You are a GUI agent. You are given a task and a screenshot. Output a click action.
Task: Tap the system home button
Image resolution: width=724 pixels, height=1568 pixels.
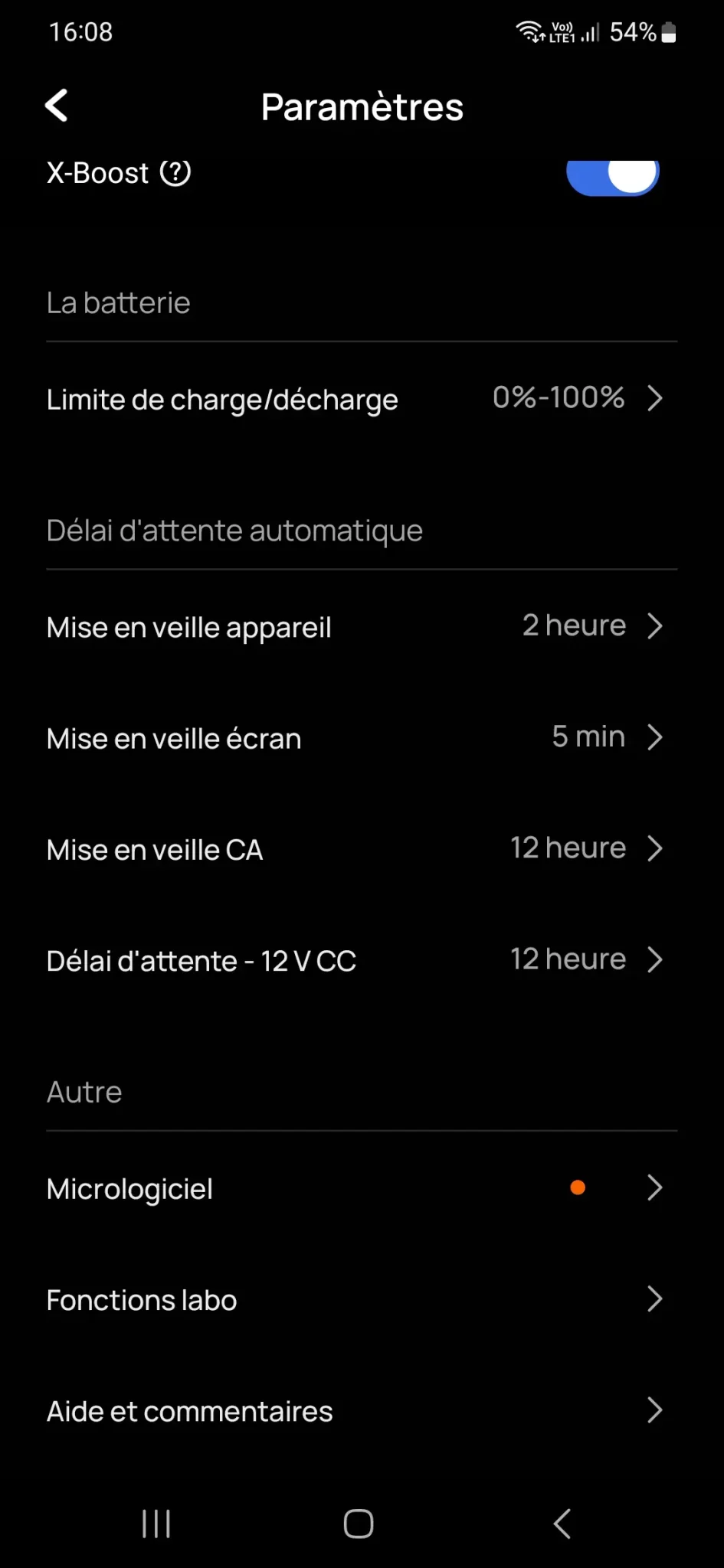click(x=359, y=1524)
